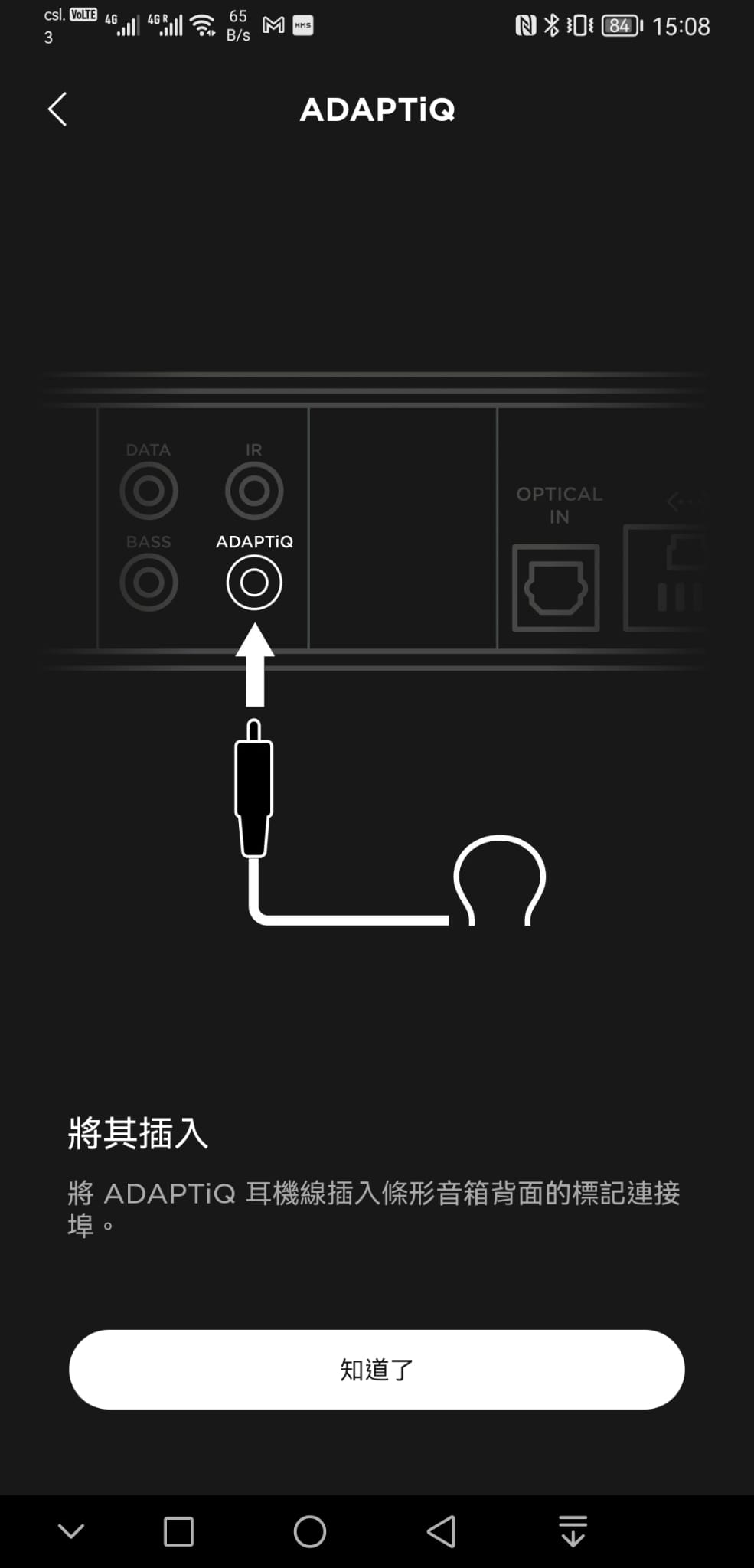Tap the system back triangle

pyautogui.click(x=441, y=1531)
